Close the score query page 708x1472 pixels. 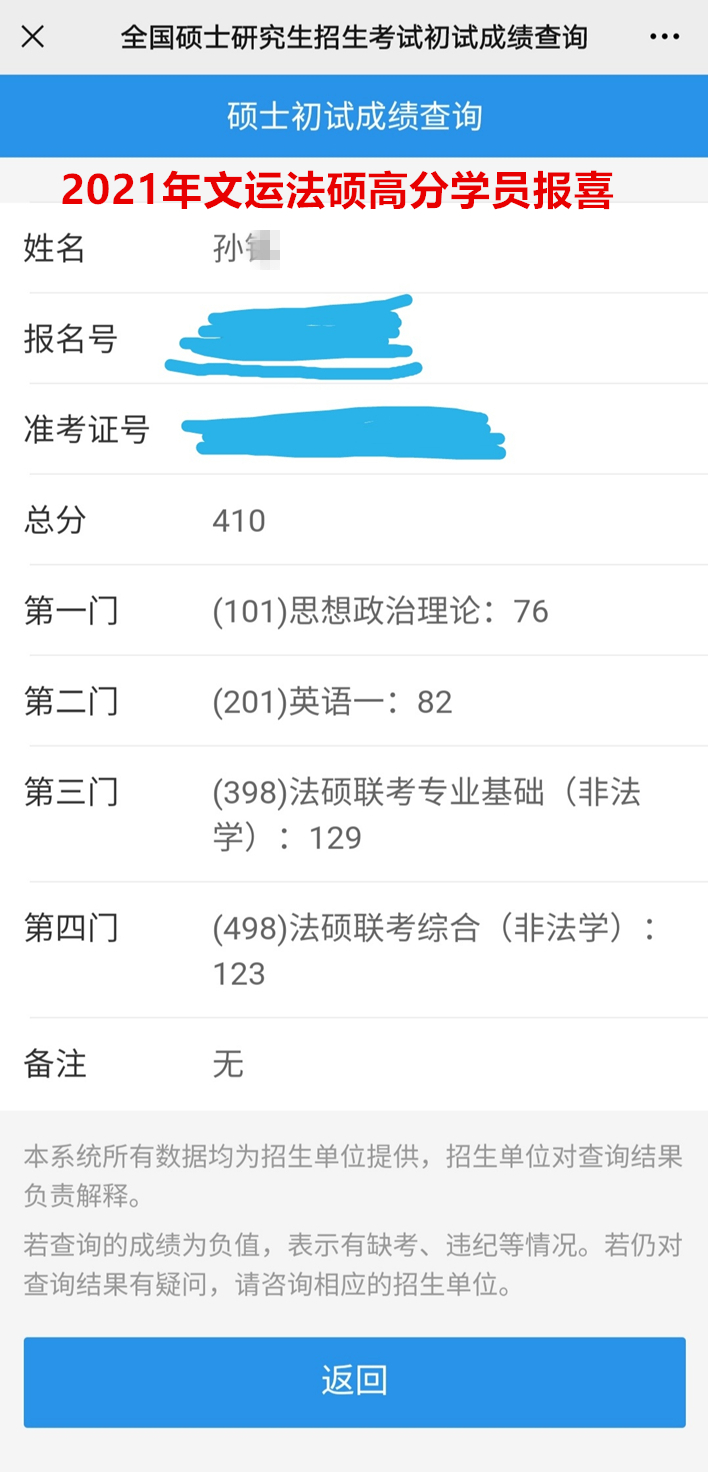click(x=33, y=37)
